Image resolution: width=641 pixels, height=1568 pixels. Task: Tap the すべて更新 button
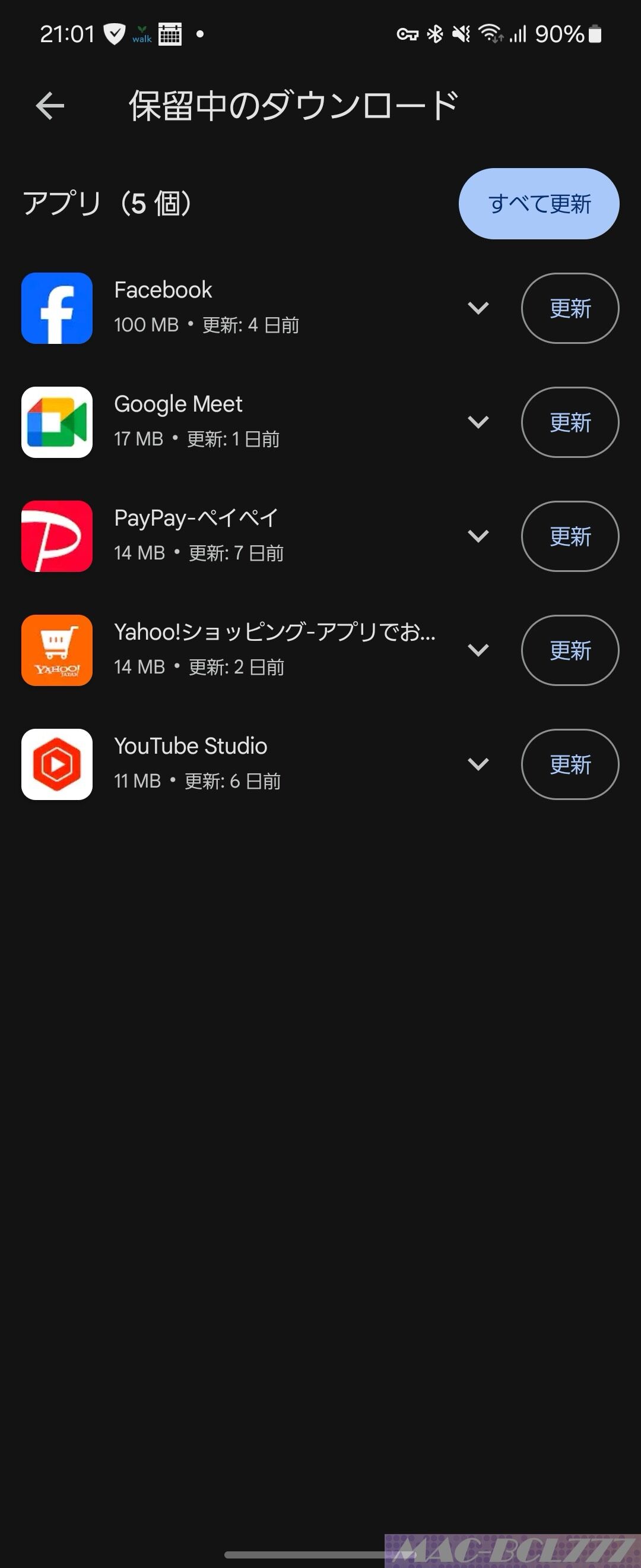tap(539, 203)
